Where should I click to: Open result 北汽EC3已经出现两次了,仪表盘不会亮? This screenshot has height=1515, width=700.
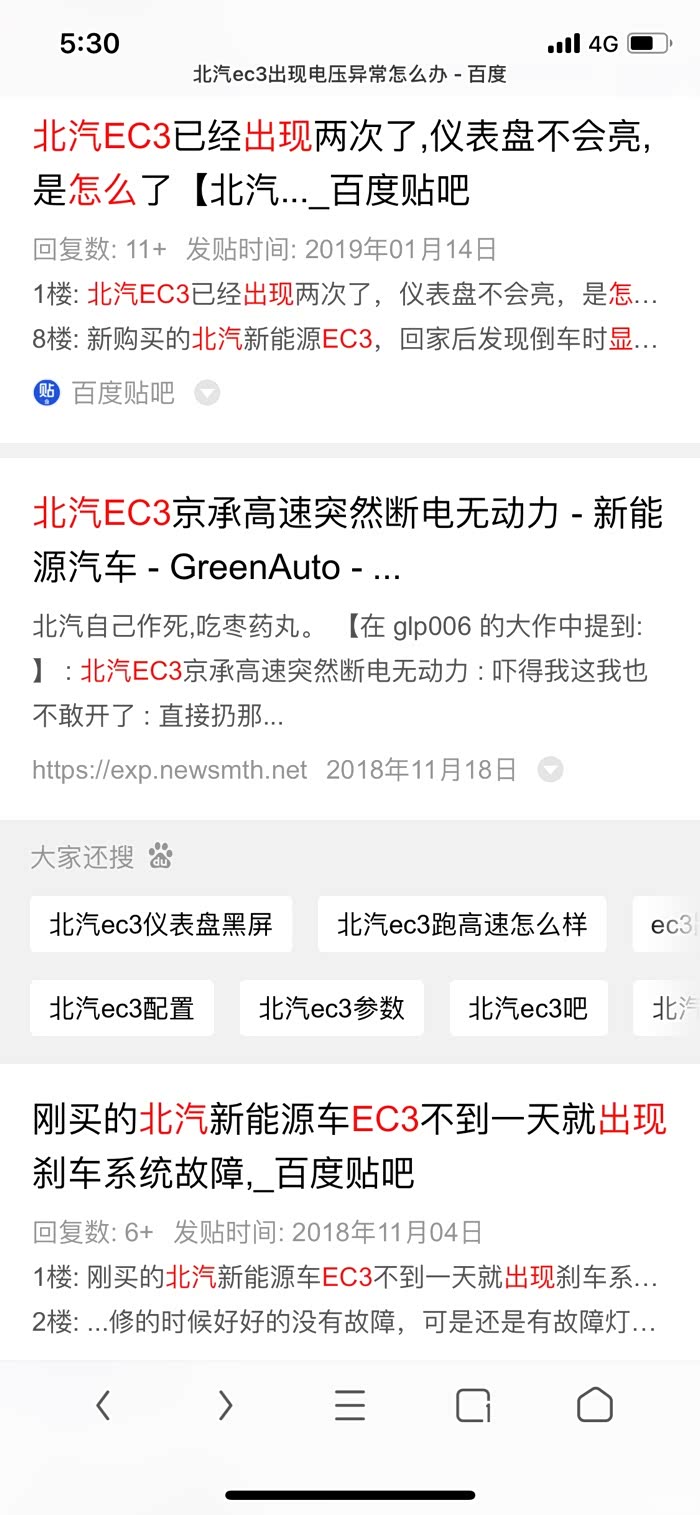[x=340, y=162]
